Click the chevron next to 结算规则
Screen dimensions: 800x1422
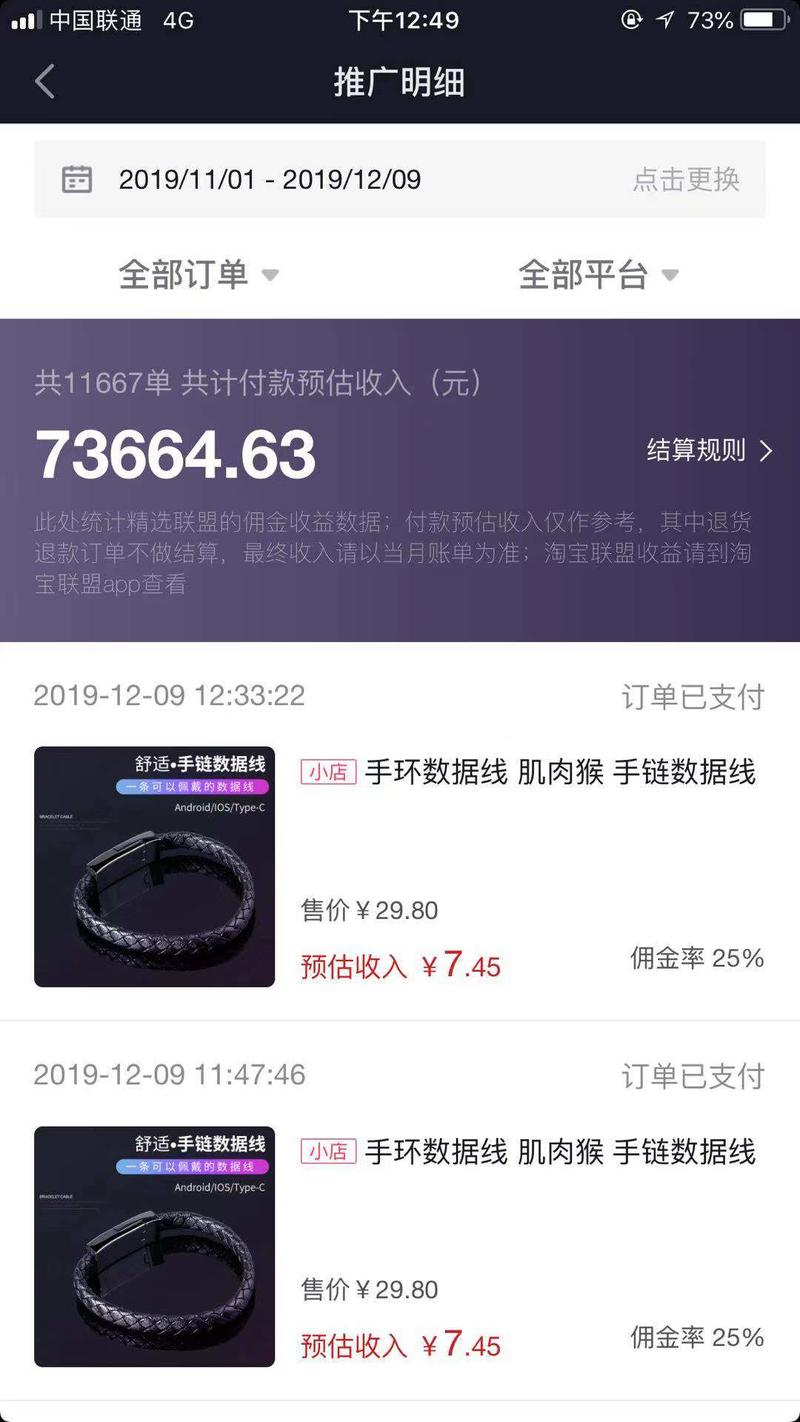point(765,450)
